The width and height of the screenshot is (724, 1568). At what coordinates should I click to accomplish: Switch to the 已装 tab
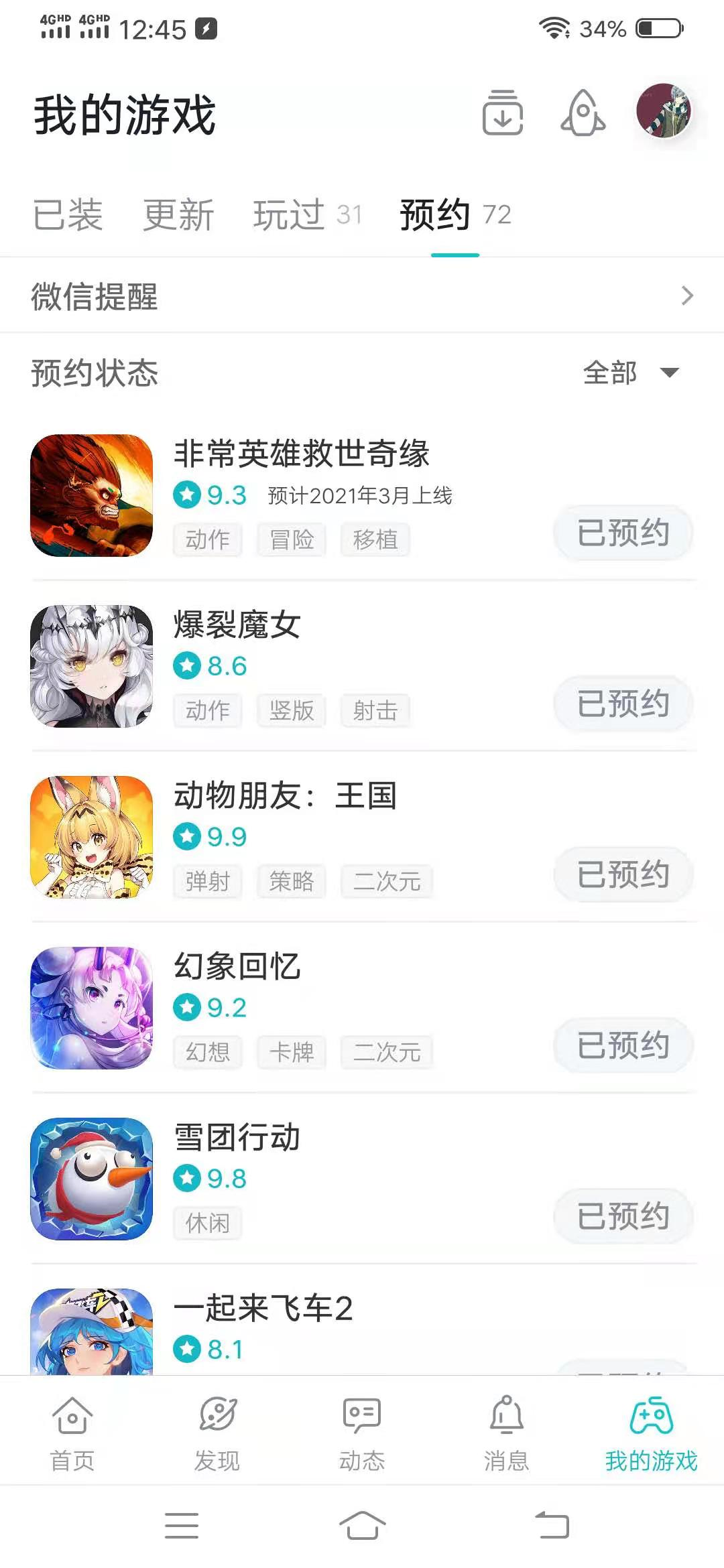(x=68, y=214)
